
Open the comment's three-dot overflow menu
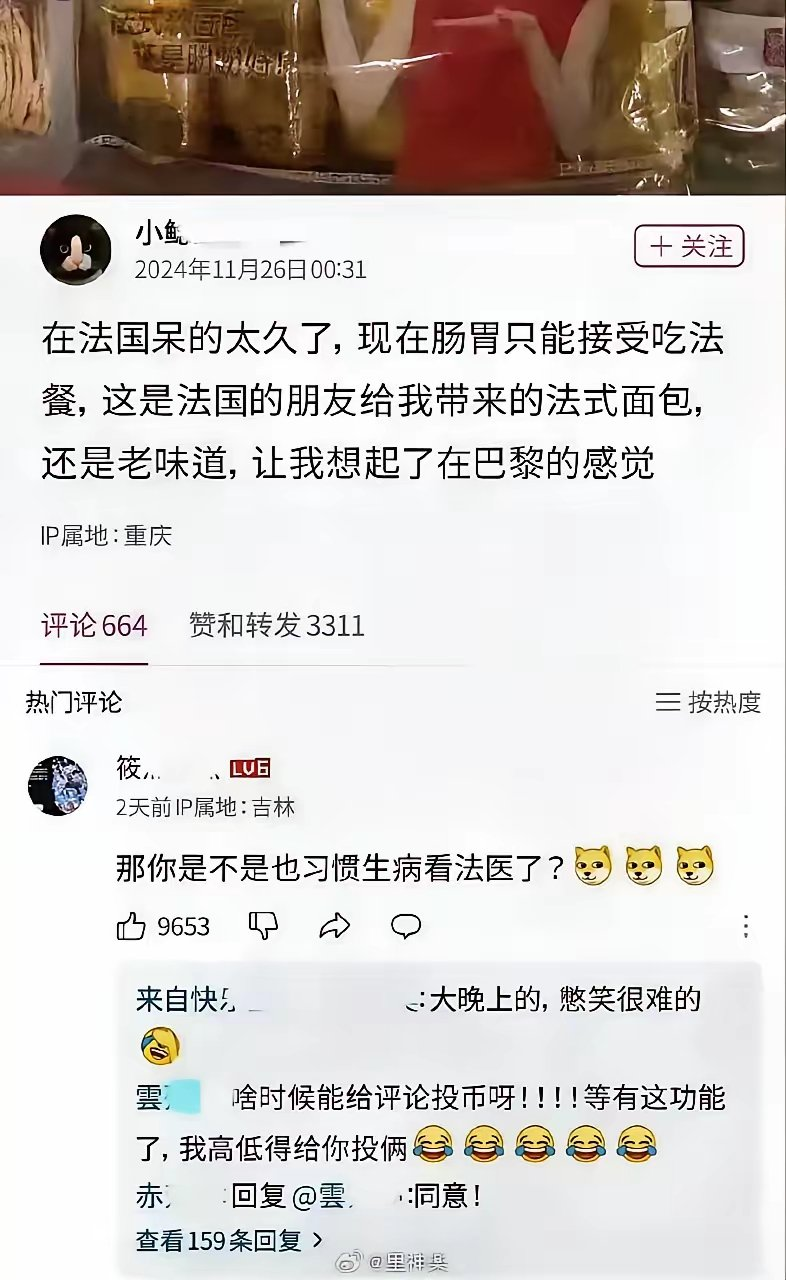(x=745, y=926)
